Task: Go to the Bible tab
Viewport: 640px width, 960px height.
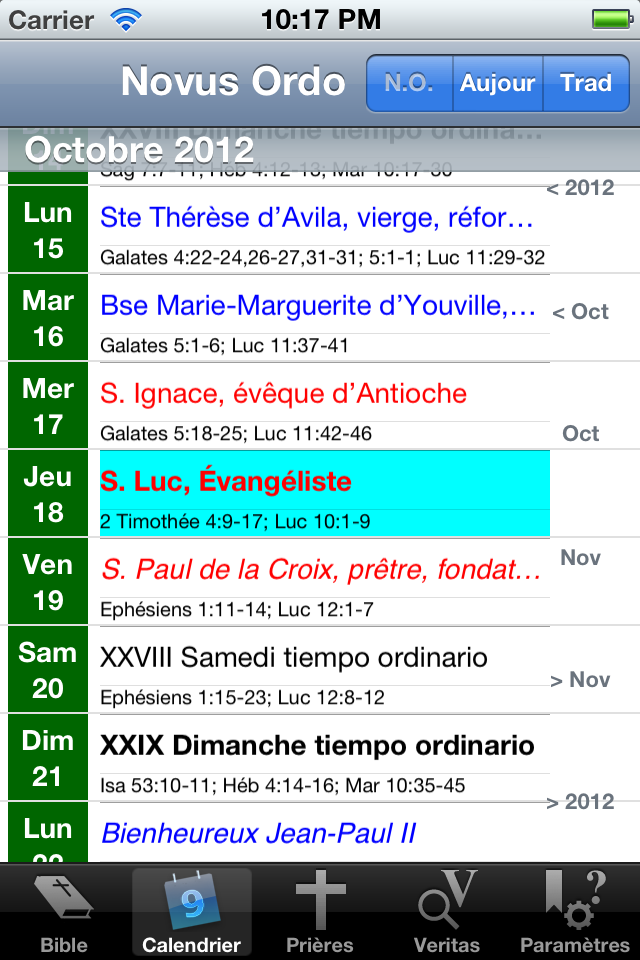Action: (x=64, y=913)
